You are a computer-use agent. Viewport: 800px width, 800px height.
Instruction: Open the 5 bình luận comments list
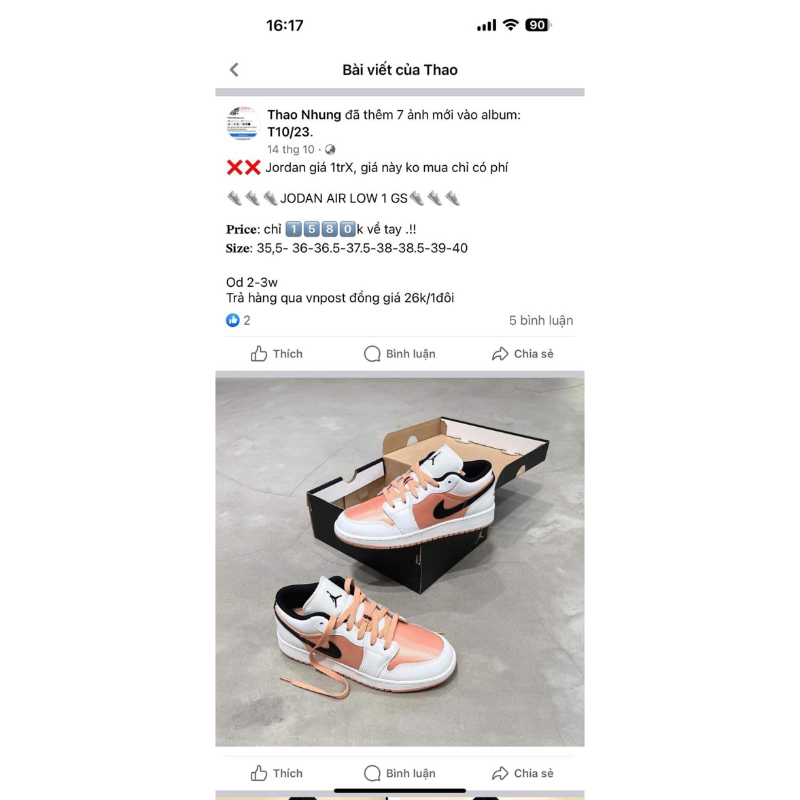pos(540,321)
